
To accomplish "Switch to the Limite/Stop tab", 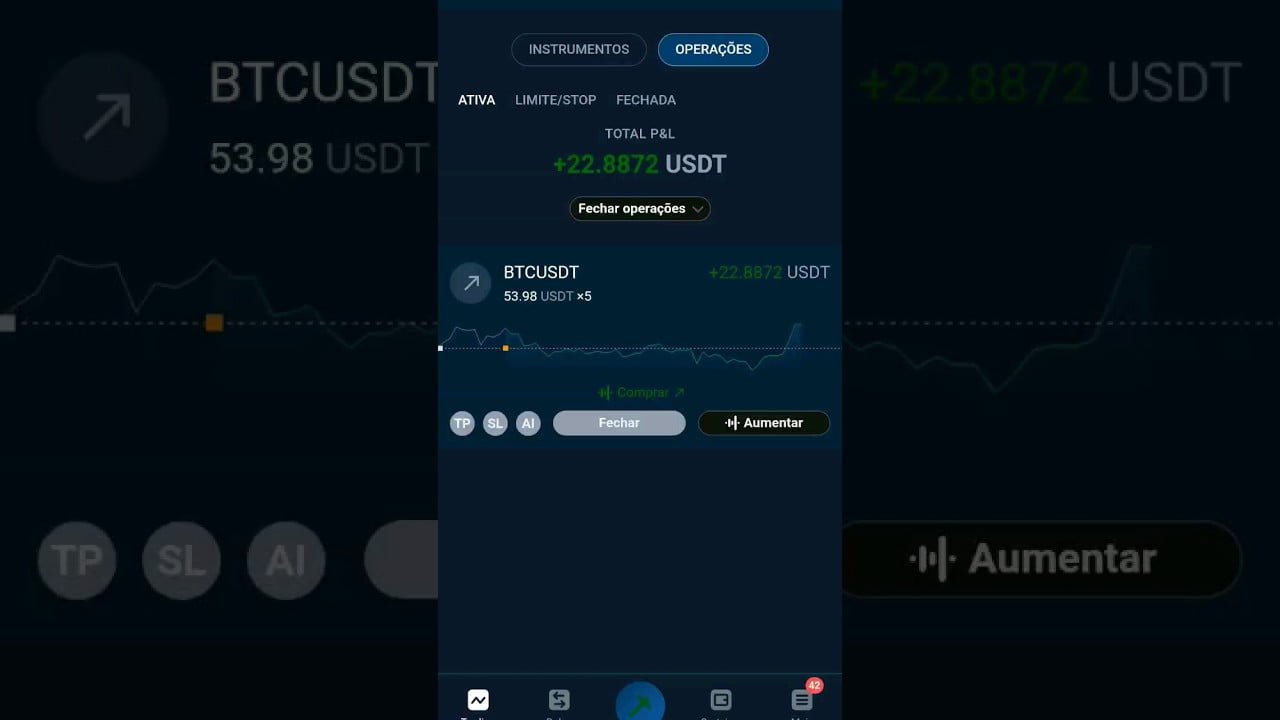I will [555, 100].
